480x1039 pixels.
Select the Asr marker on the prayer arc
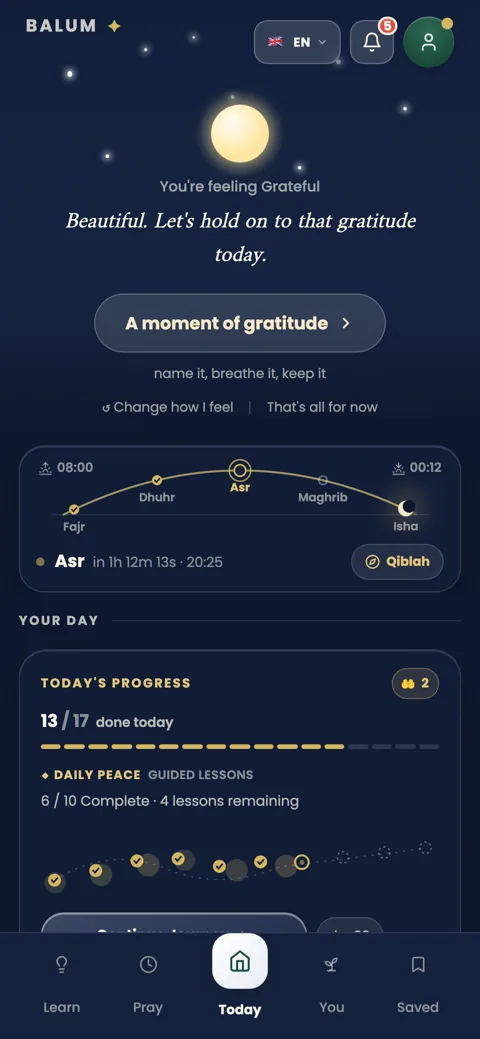click(x=239, y=471)
